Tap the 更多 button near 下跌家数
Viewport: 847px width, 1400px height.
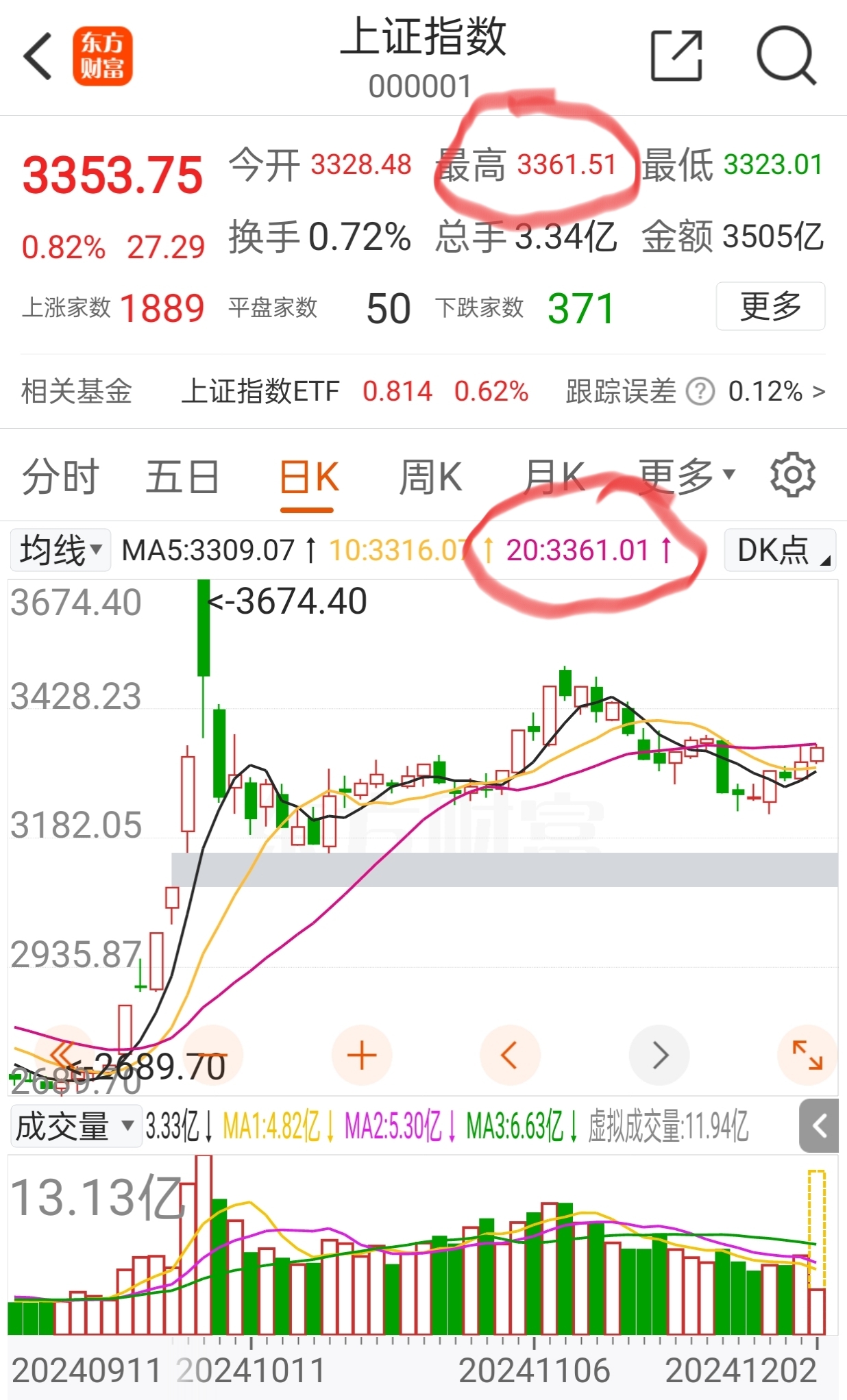tap(770, 307)
